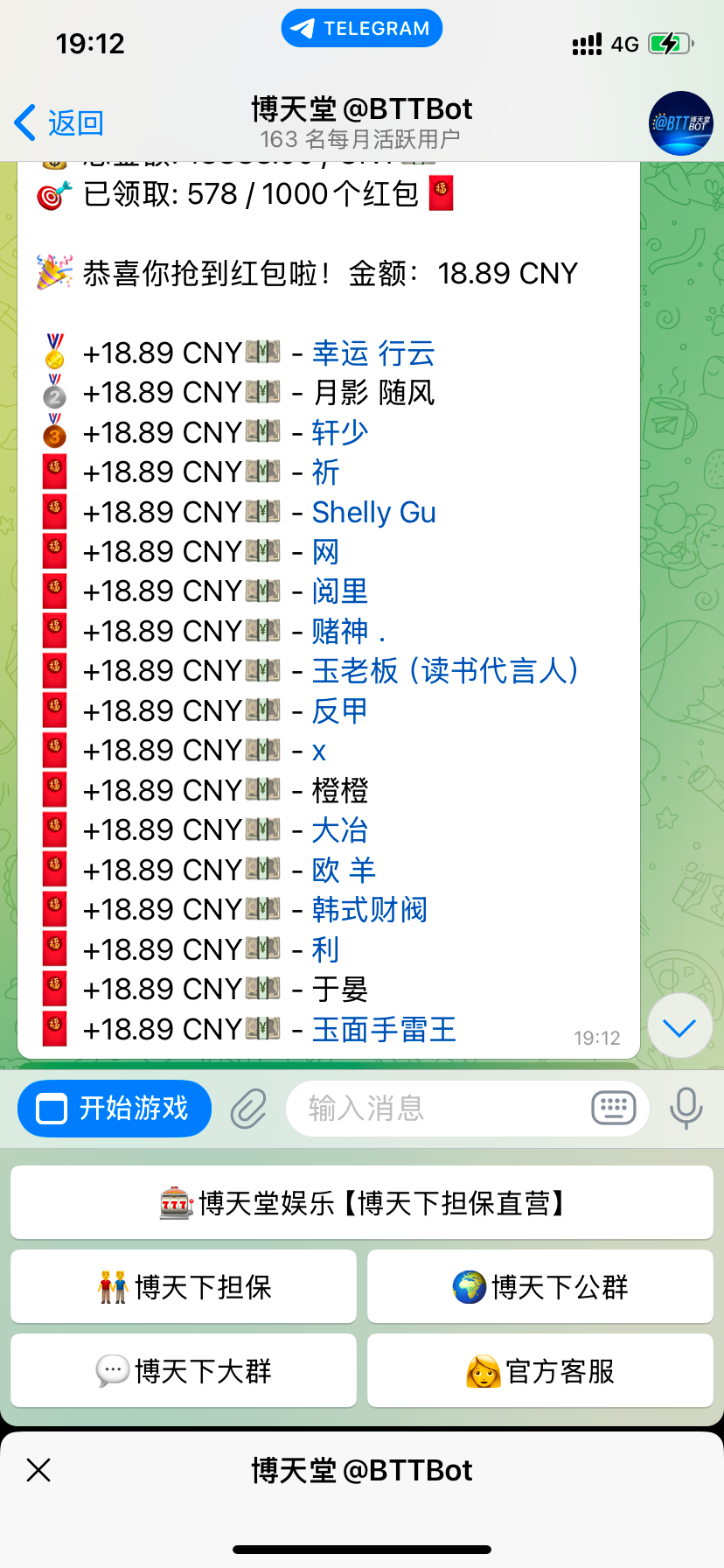
Task: Open the 博天下公群 button
Action: coord(540,1287)
